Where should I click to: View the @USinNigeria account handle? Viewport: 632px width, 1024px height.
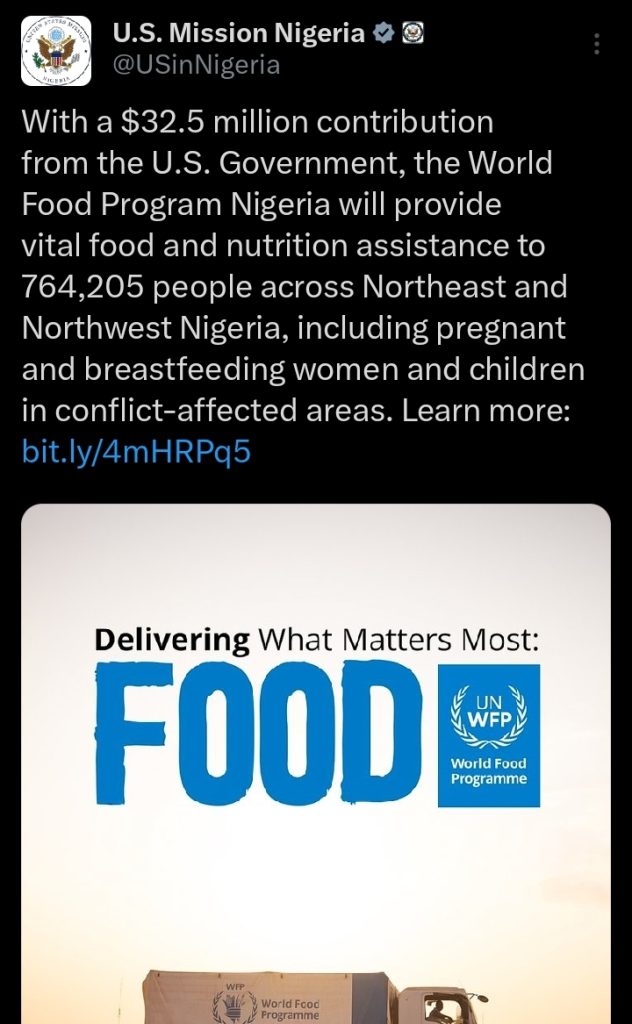[196, 66]
